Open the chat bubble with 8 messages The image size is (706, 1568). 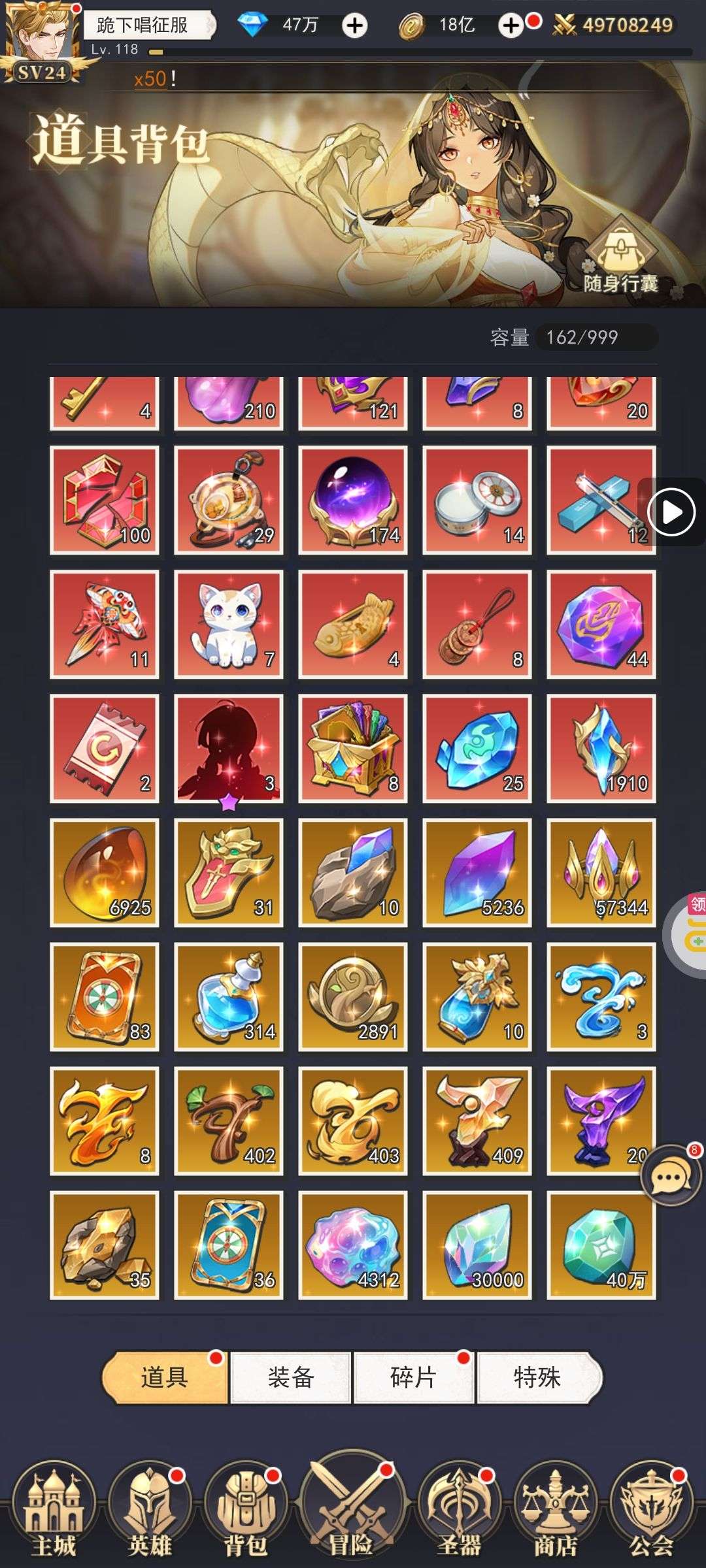click(x=670, y=1177)
